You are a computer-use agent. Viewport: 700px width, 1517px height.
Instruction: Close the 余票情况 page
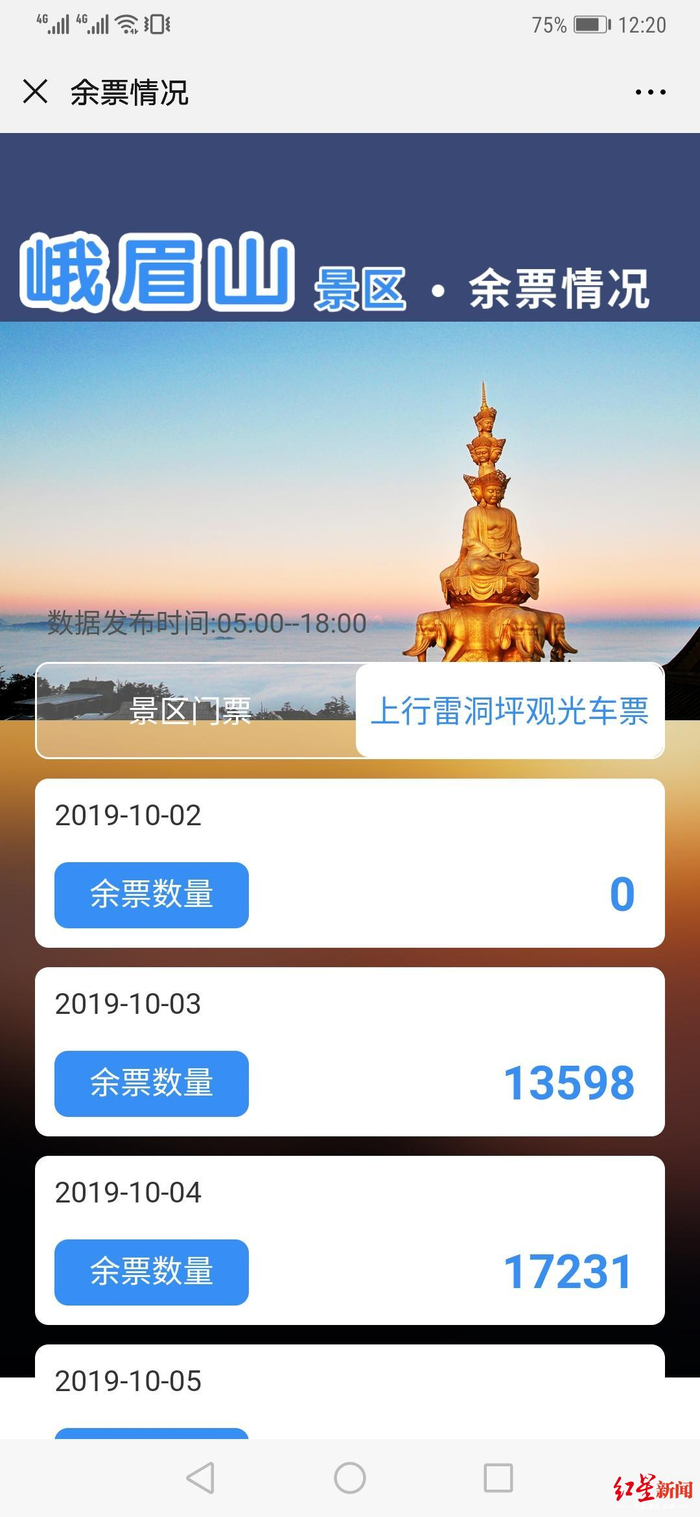(x=35, y=92)
